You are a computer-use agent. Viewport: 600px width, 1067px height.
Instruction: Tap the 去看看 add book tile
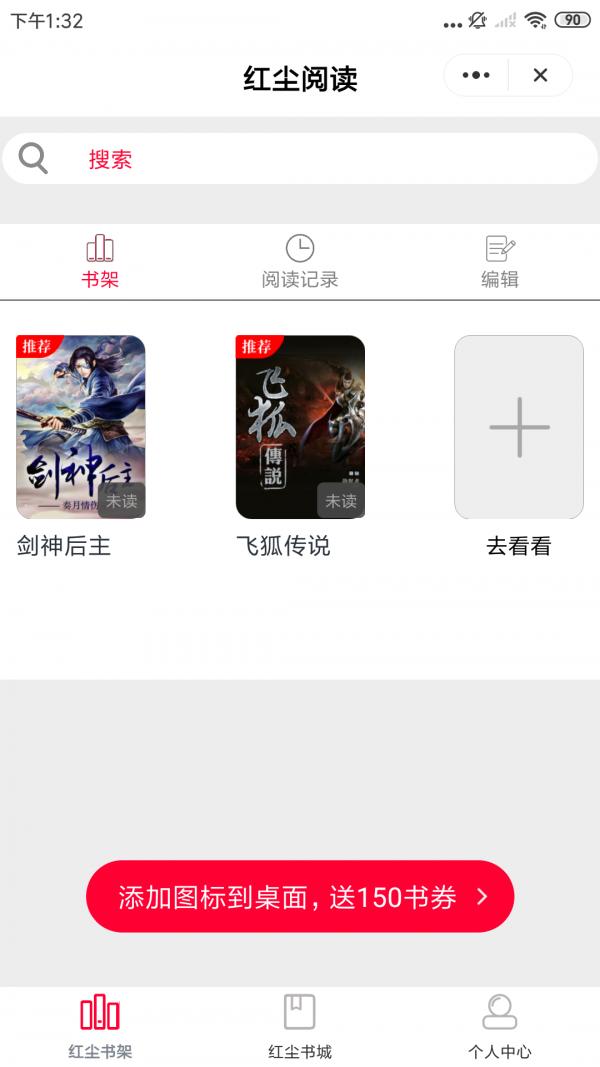tap(519, 427)
